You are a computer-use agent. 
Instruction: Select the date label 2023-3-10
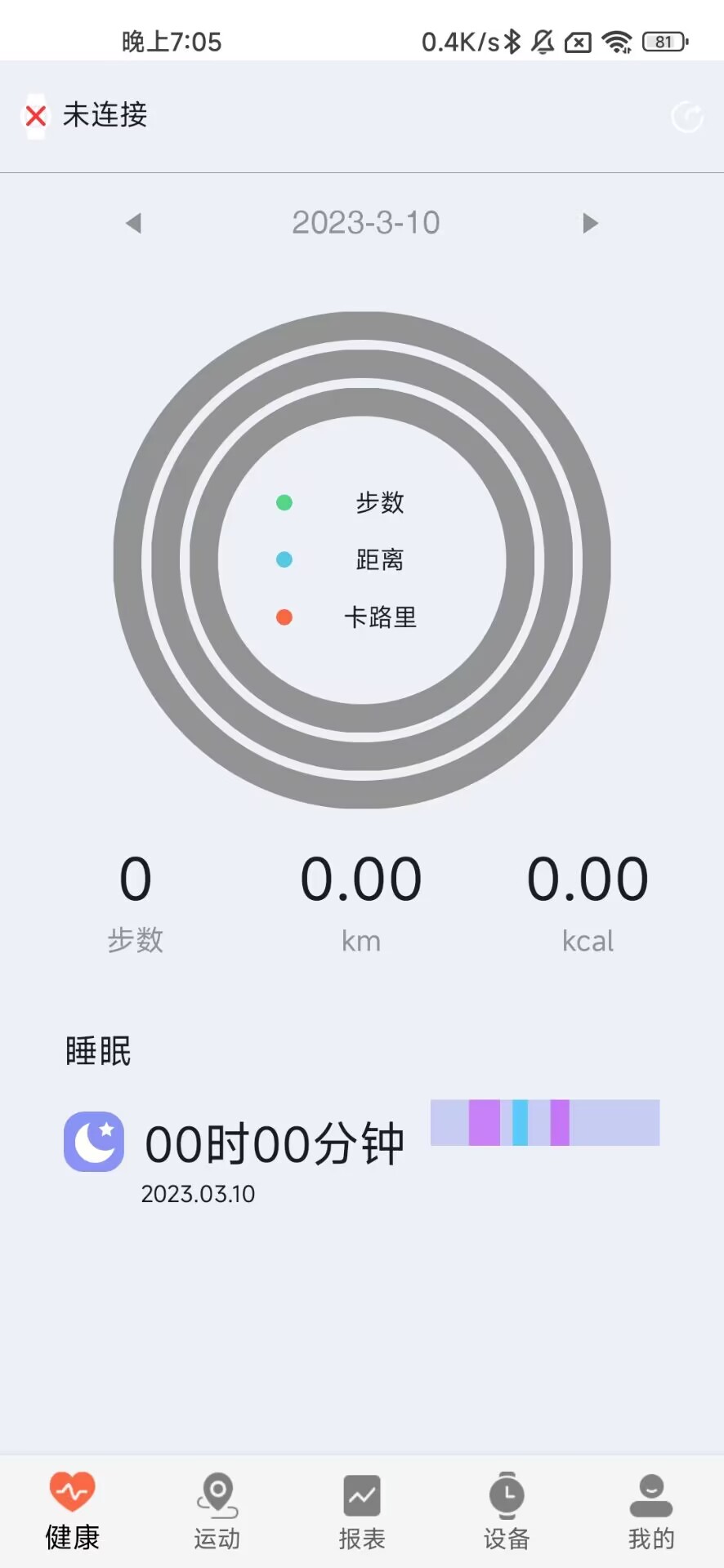[x=365, y=222]
